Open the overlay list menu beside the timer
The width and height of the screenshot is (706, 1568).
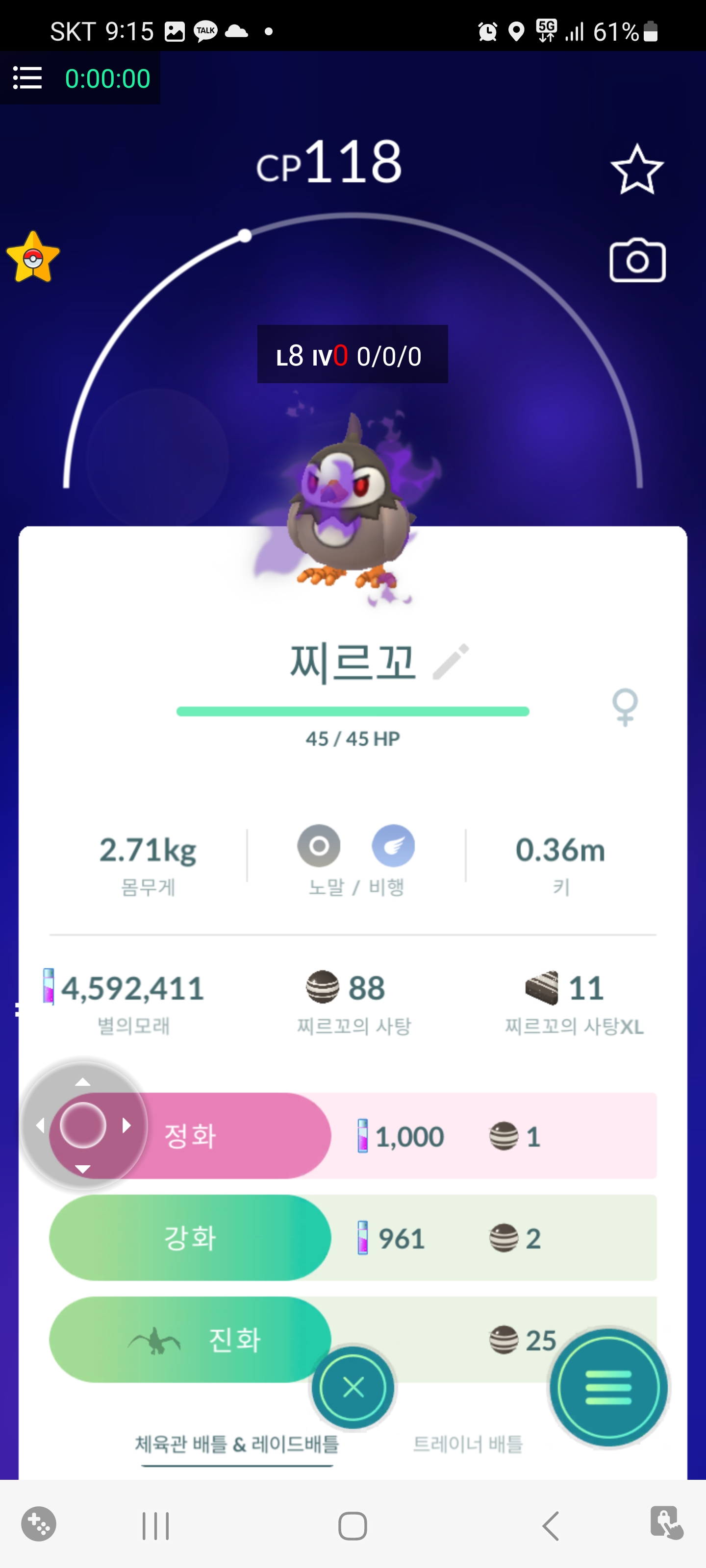click(x=27, y=78)
